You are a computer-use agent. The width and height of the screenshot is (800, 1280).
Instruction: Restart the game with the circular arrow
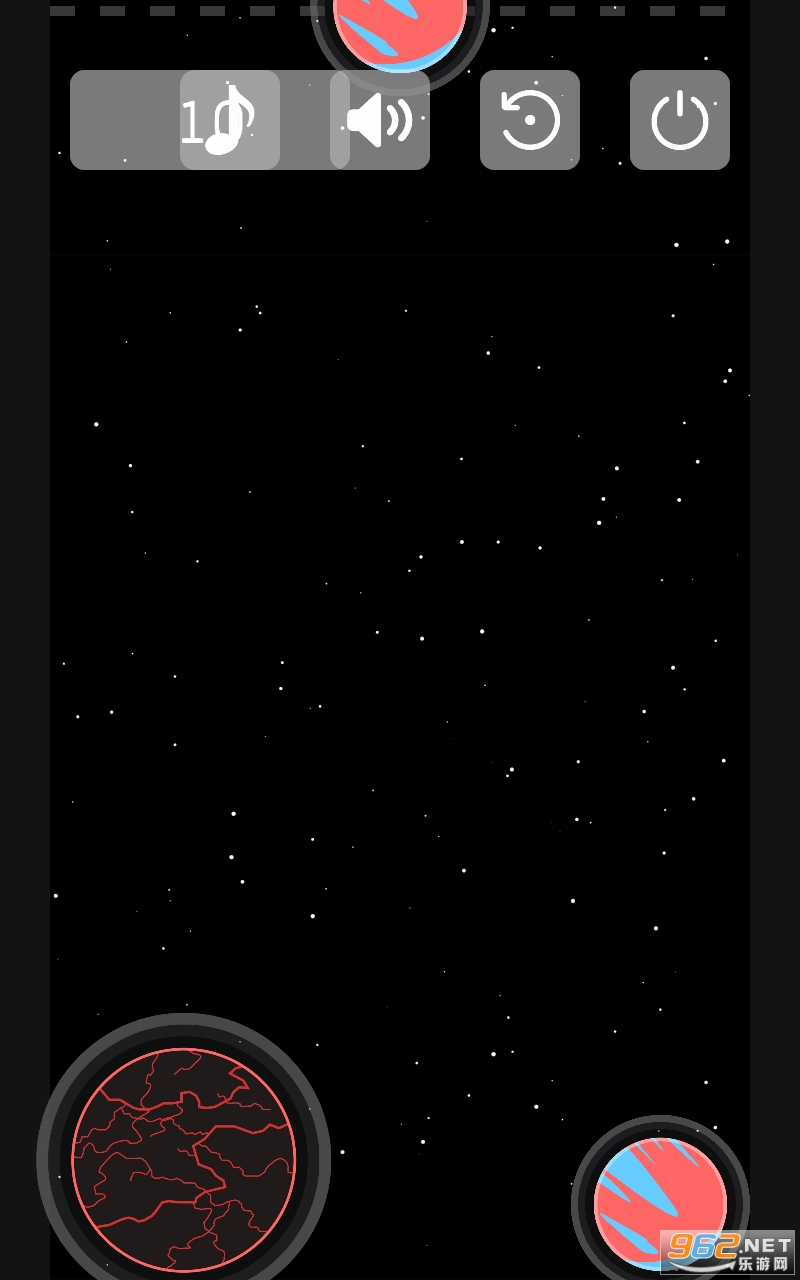(530, 120)
